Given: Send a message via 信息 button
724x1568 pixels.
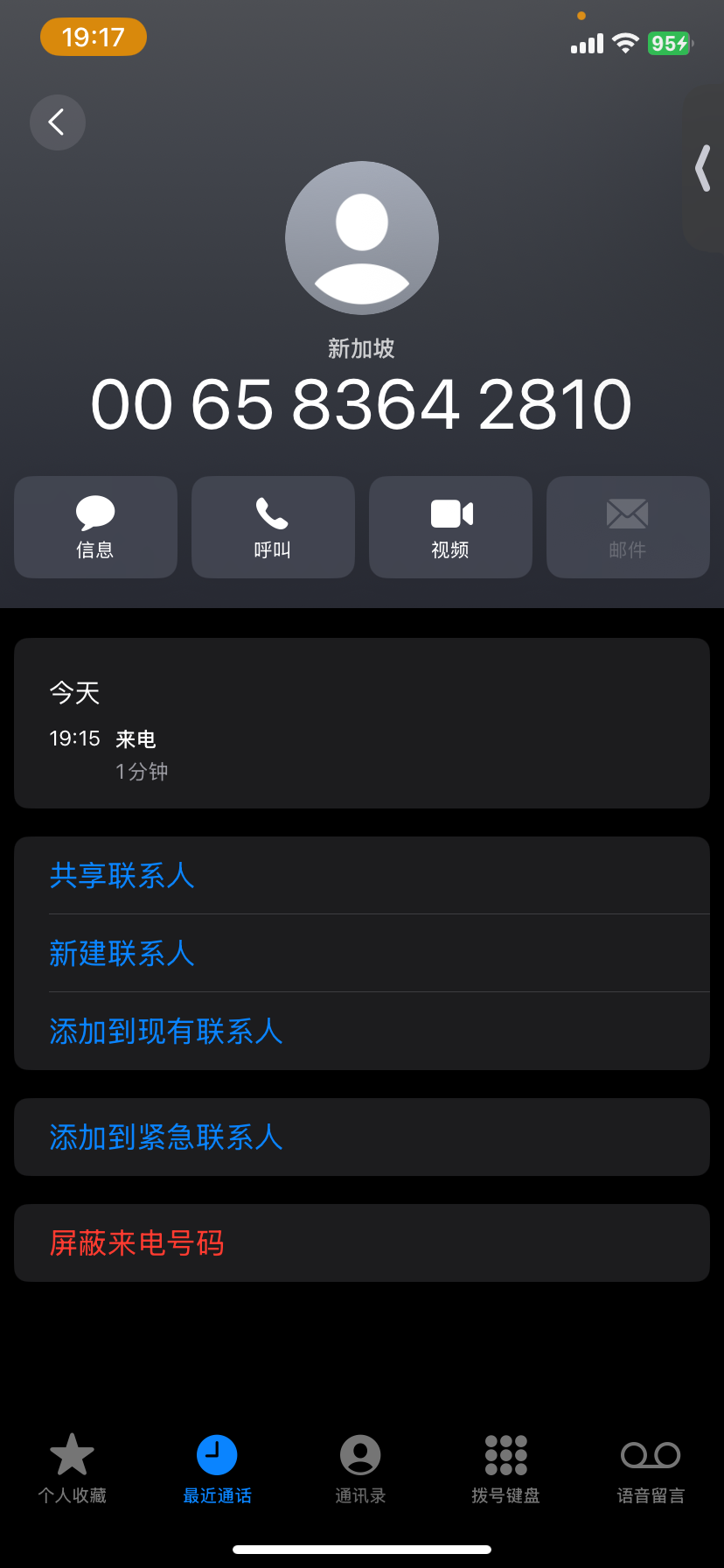Looking at the screenshot, I should click(x=95, y=527).
